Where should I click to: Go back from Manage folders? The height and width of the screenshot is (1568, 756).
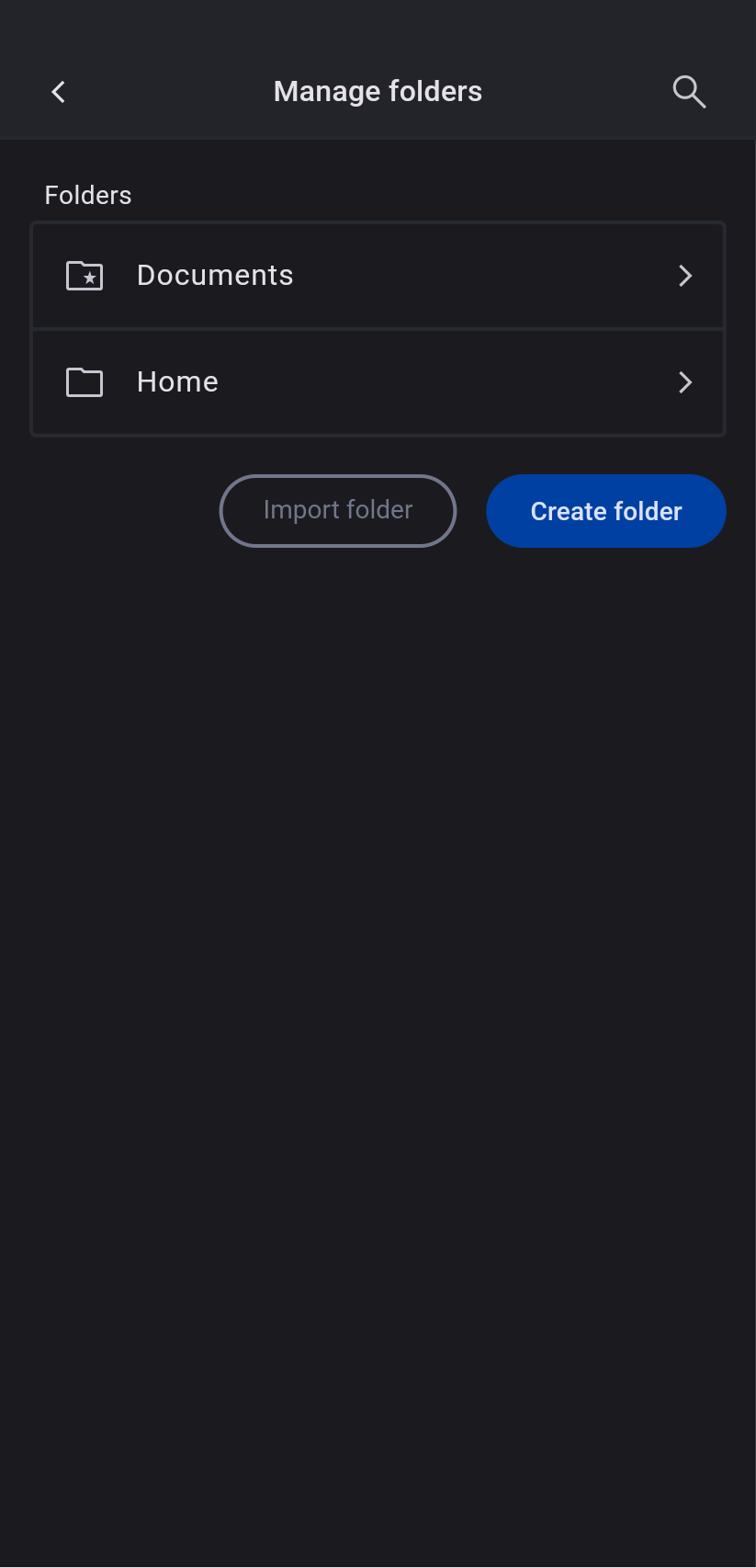point(59,92)
